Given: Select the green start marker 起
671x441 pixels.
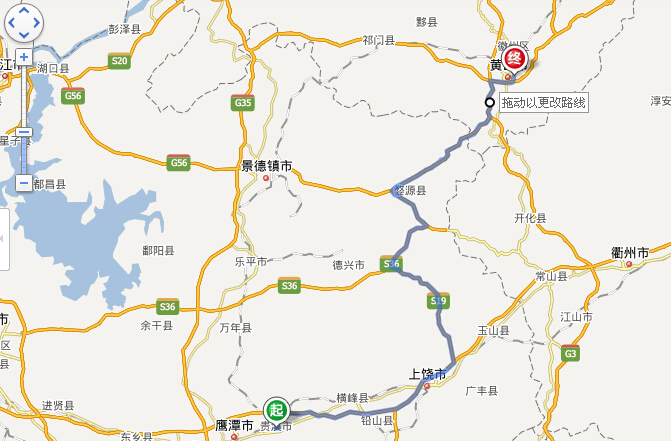Looking at the screenshot, I should (277, 409).
